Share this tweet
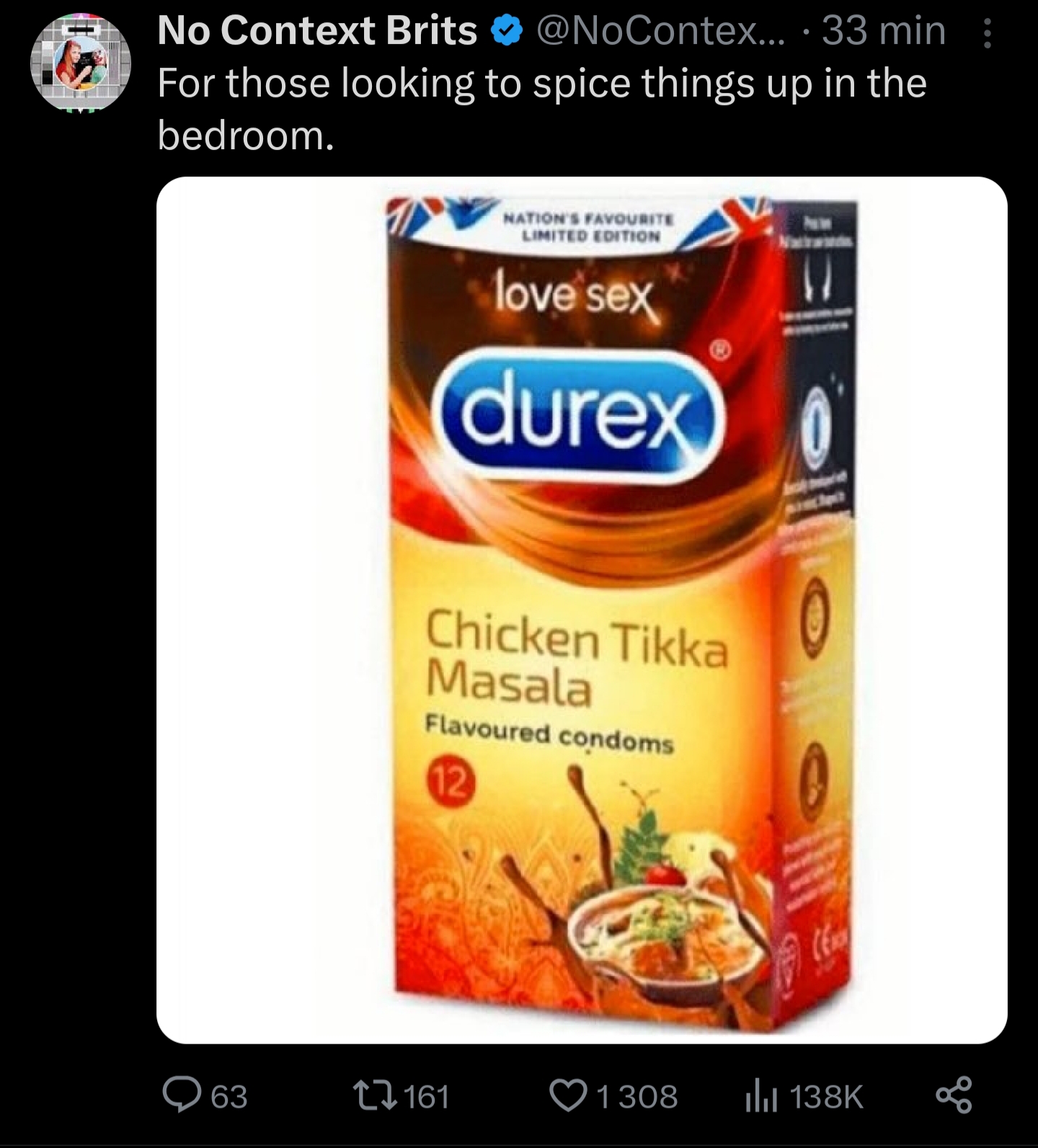Screen dimensions: 1038x1148 [x=954, y=1095]
